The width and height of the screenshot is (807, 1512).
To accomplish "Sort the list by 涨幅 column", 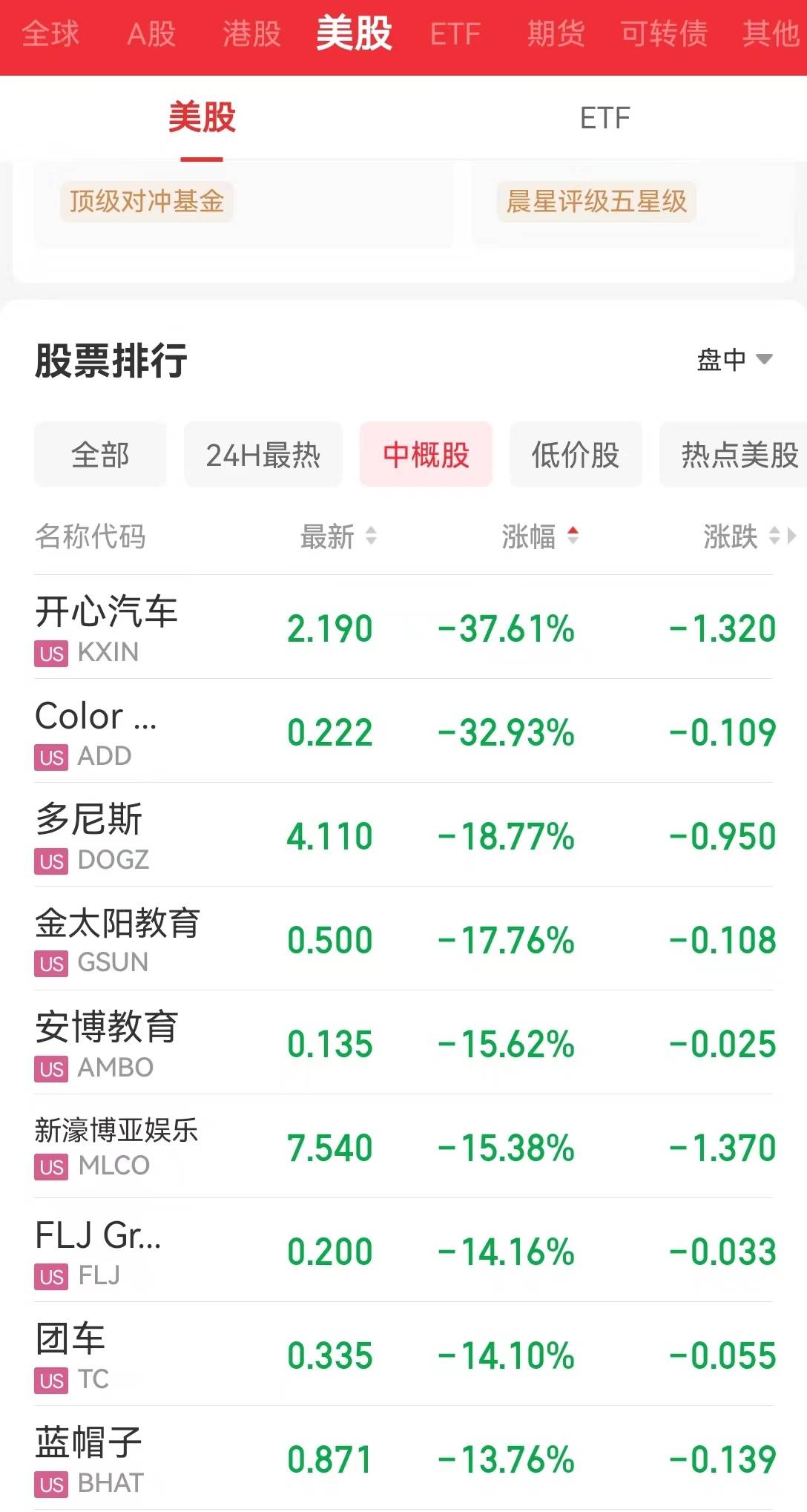I will click(x=539, y=536).
